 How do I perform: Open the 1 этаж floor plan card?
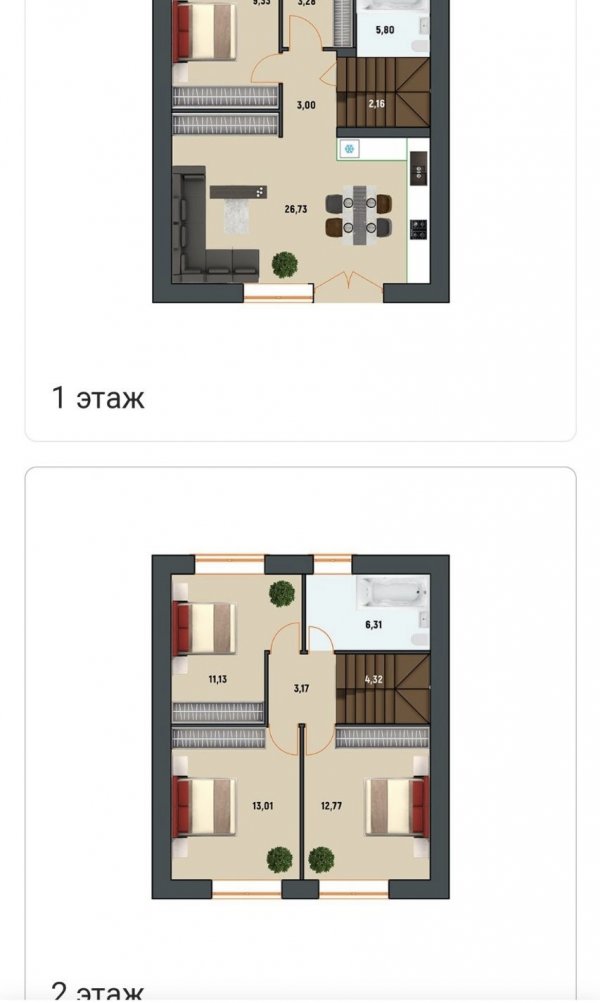pyautogui.click(x=300, y=200)
